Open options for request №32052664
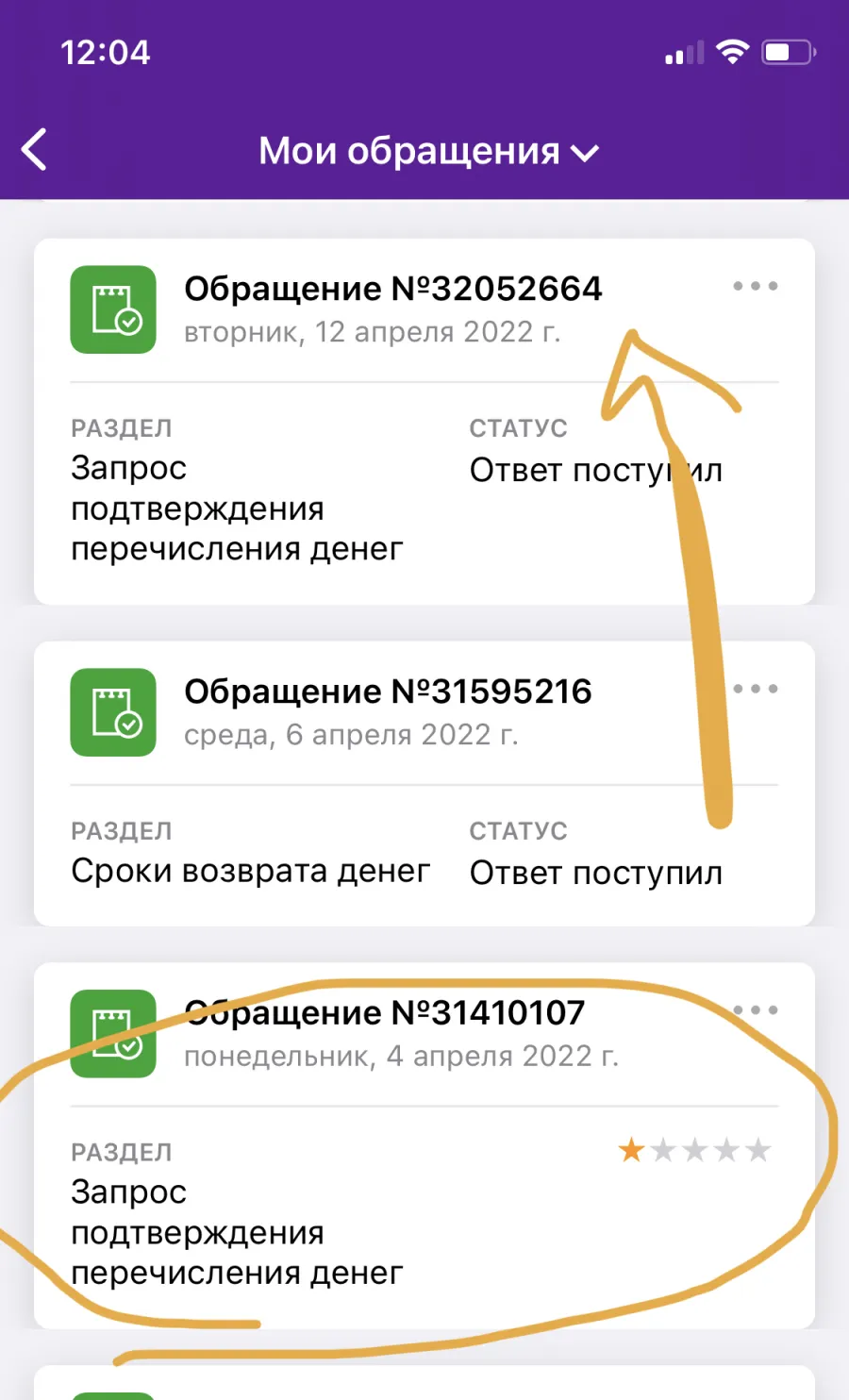This screenshot has height=1400, width=849. click(756, 286)
